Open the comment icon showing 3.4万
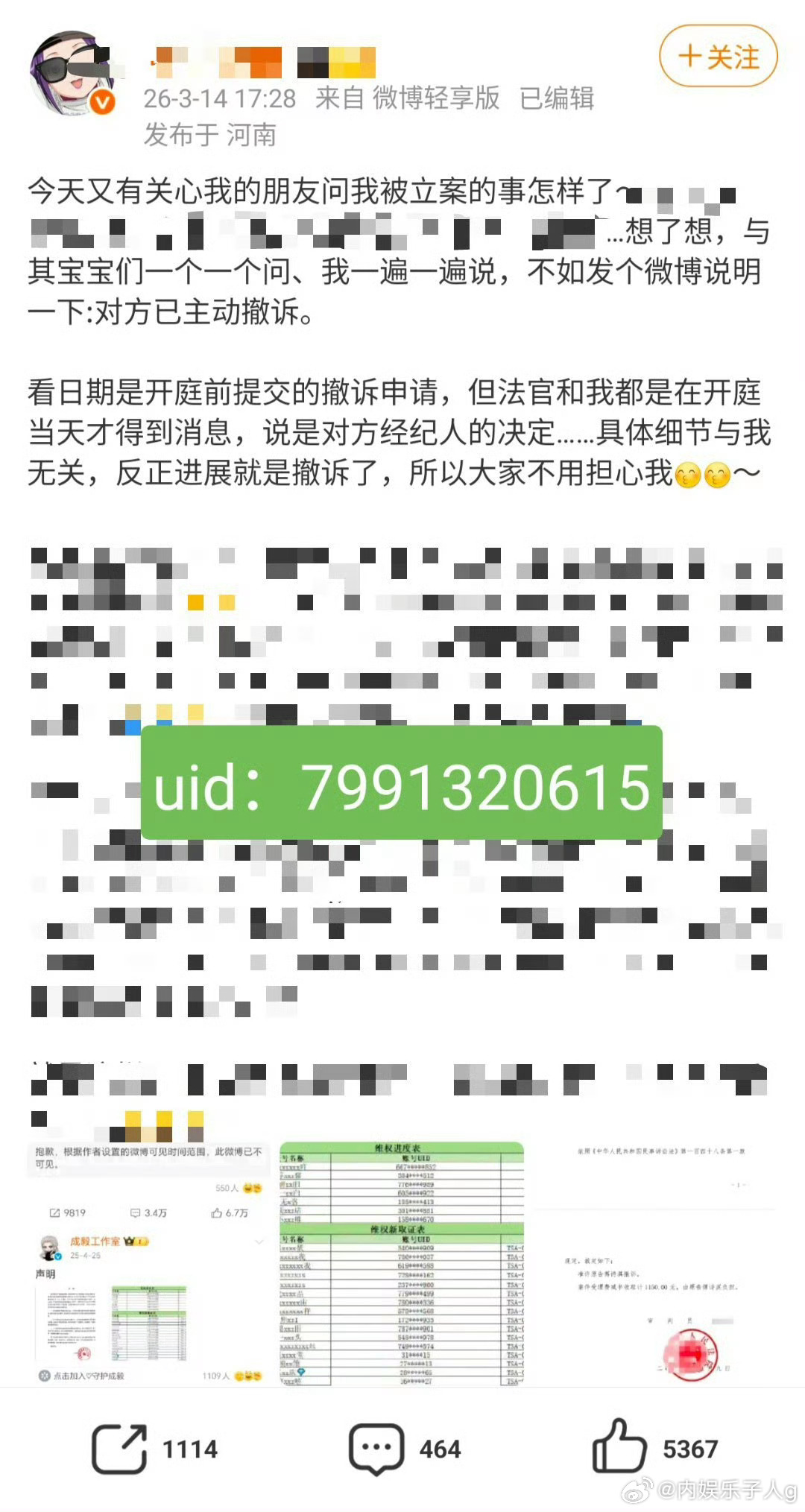Viewport: 805px width, 1512px height. click(x=134, y=1213)
